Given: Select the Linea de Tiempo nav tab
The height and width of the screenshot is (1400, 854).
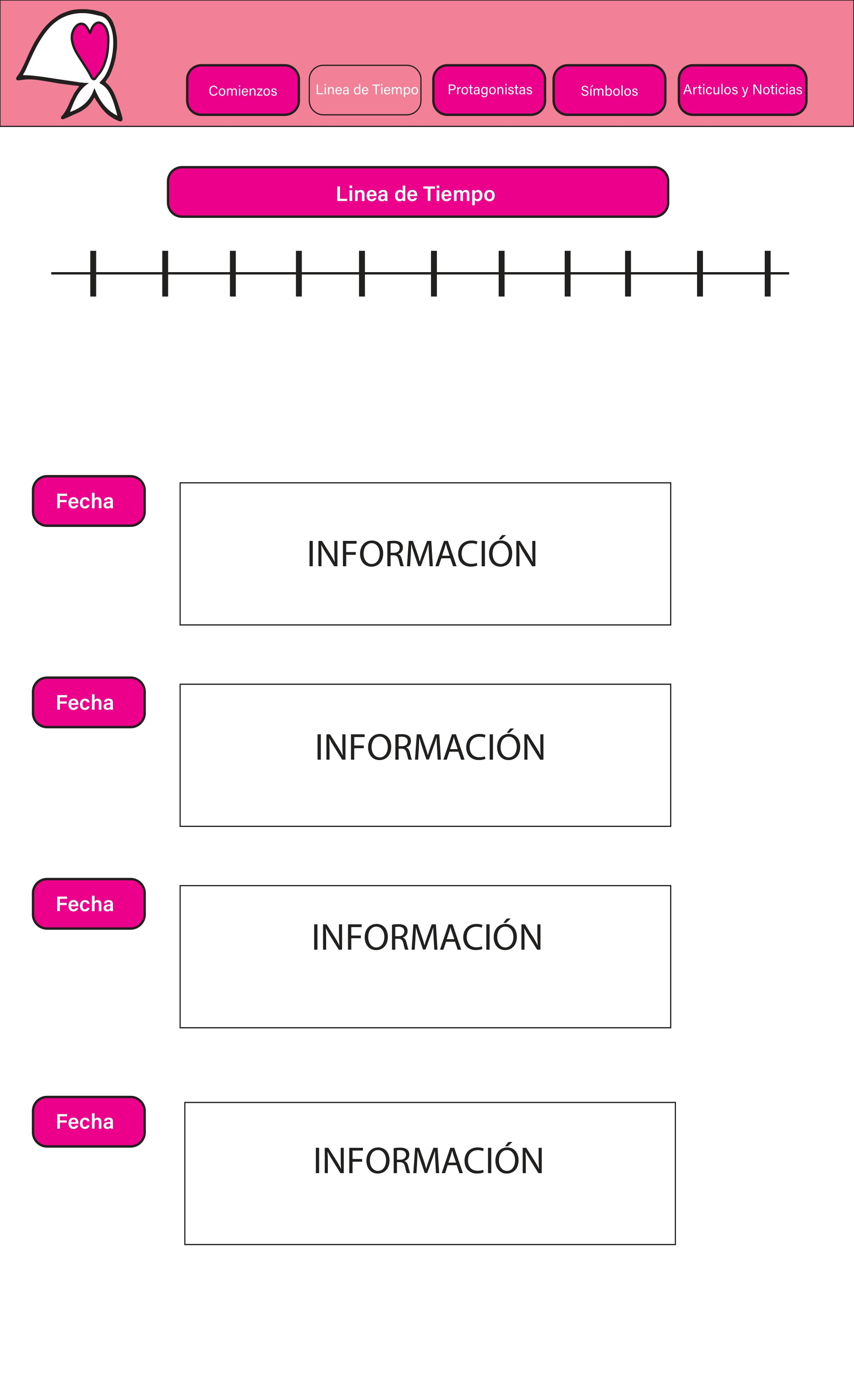Looking at the screenshot, I should tap(365, 90).
